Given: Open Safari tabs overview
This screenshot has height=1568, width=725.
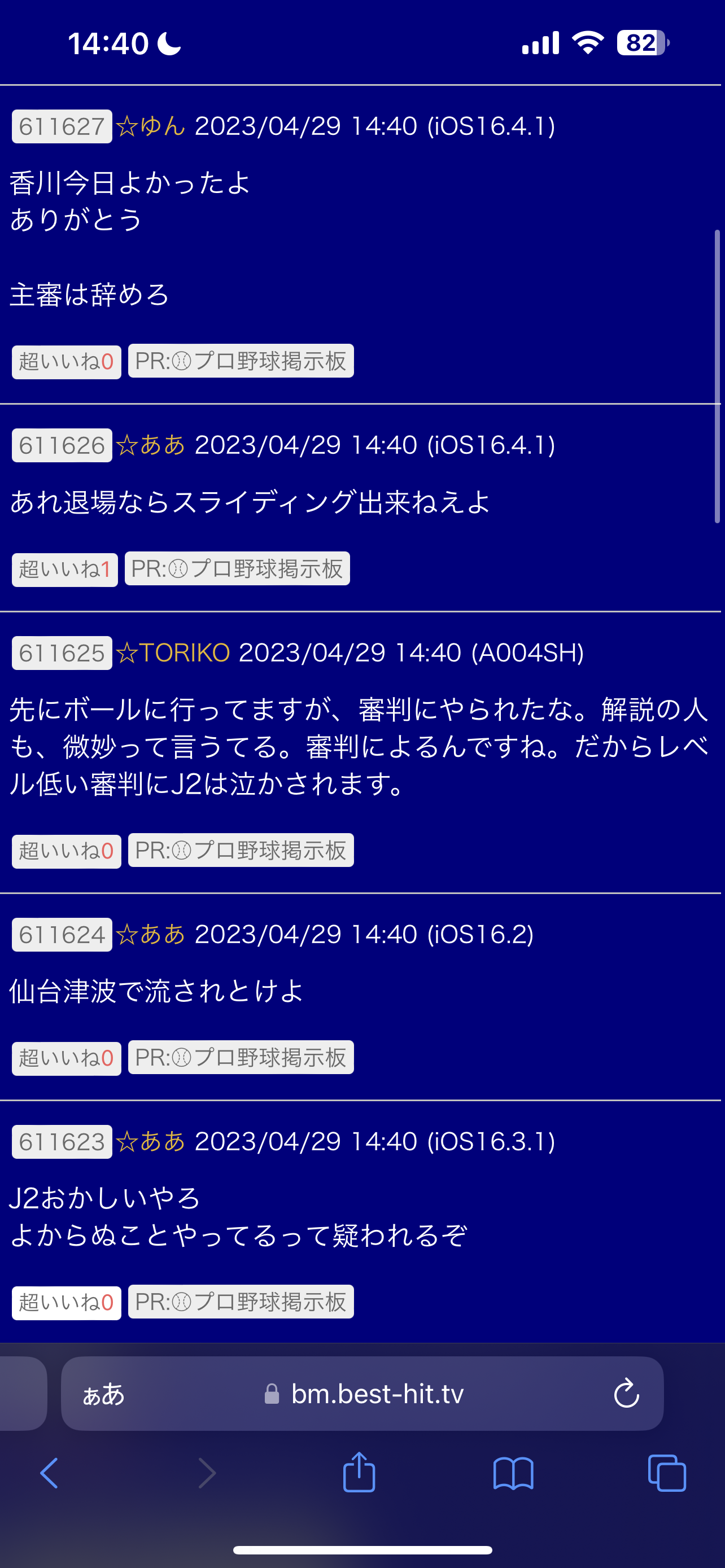Looking at the screenshot, I should pos(667,1473).
